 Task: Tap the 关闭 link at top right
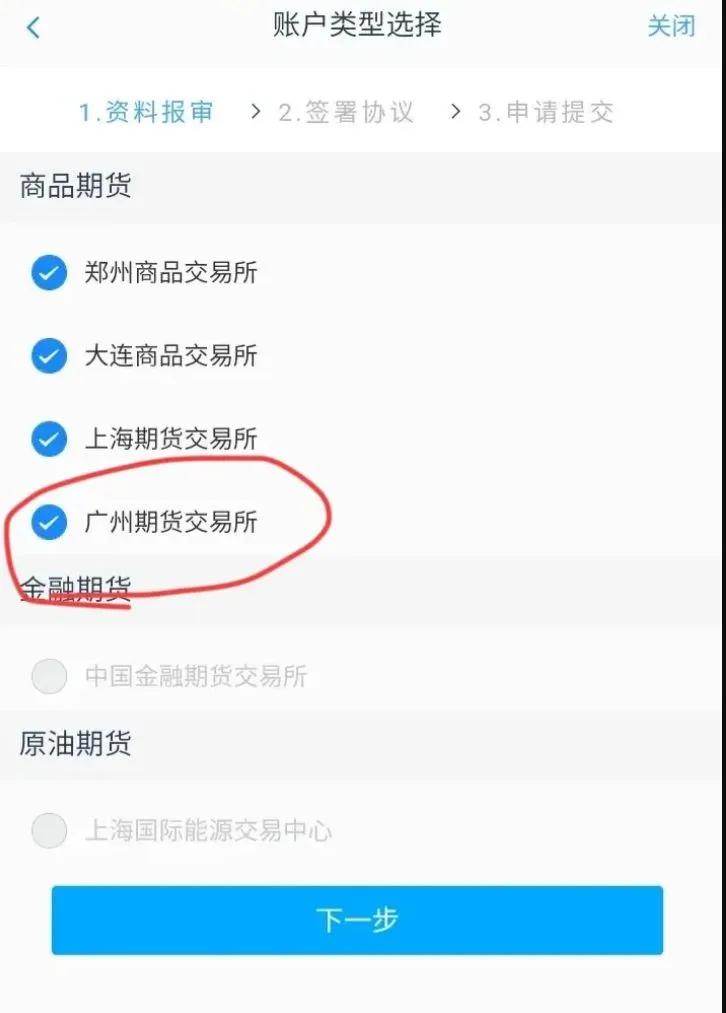pos(670,27)
